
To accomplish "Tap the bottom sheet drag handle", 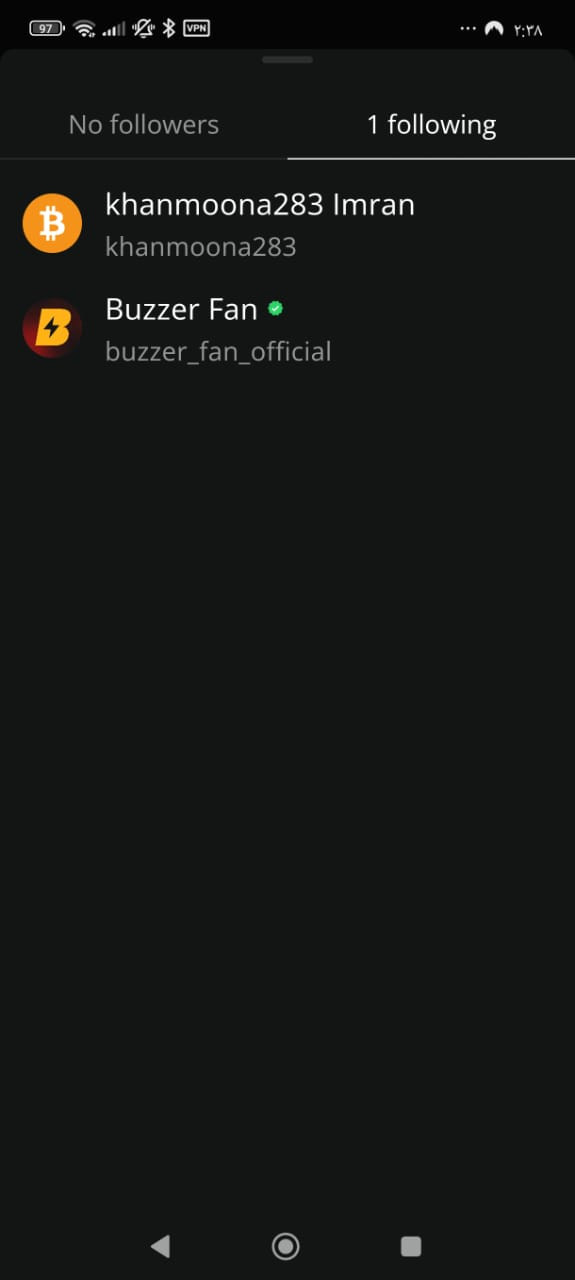I will tap(287, 60).
